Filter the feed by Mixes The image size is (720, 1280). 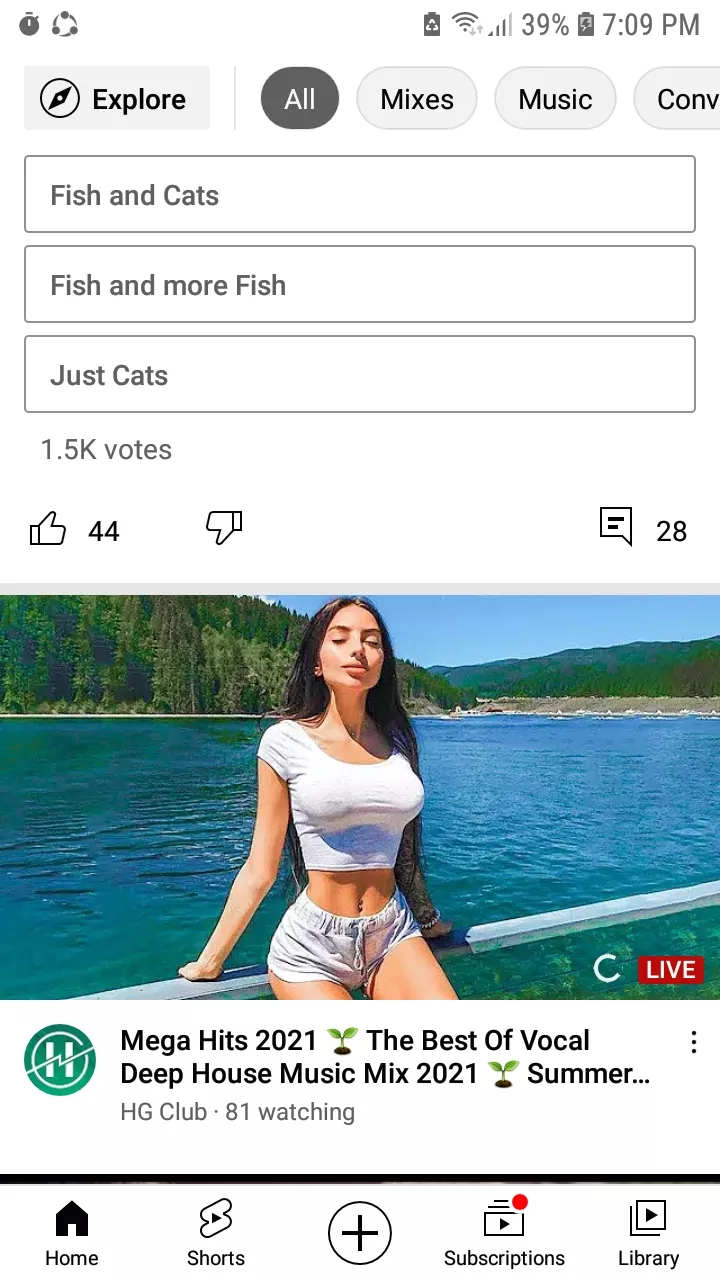pyautogui.click(x=417, y=99)
